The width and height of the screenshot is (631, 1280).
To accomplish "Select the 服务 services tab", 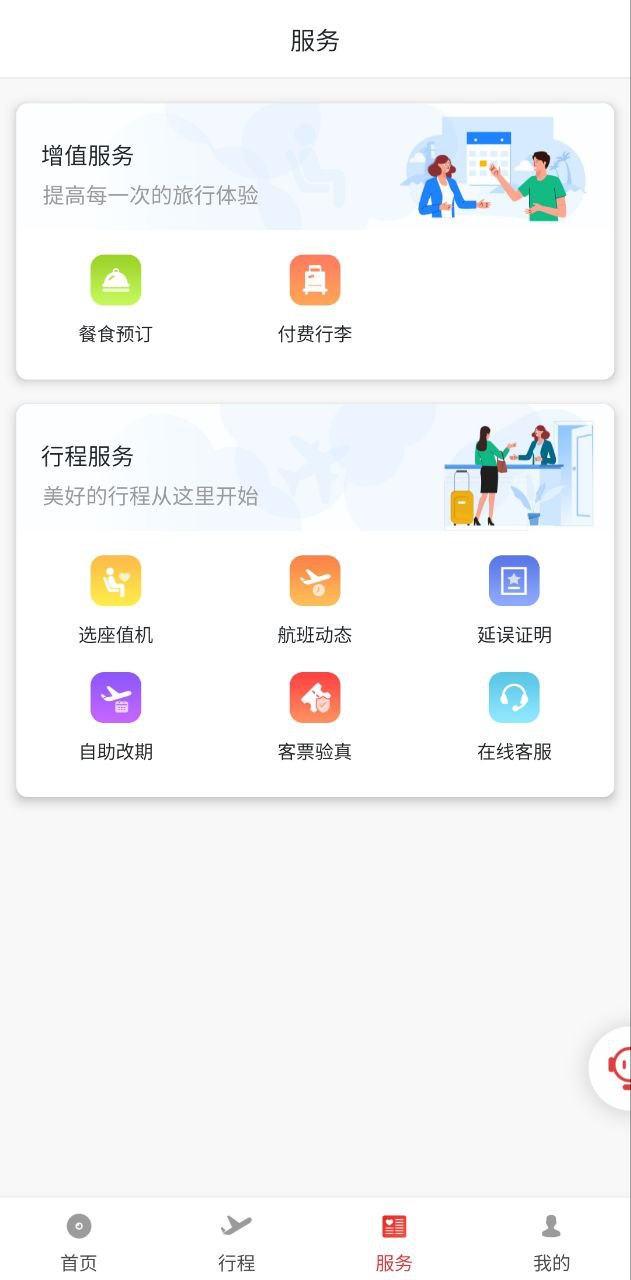I will 394,1241.
